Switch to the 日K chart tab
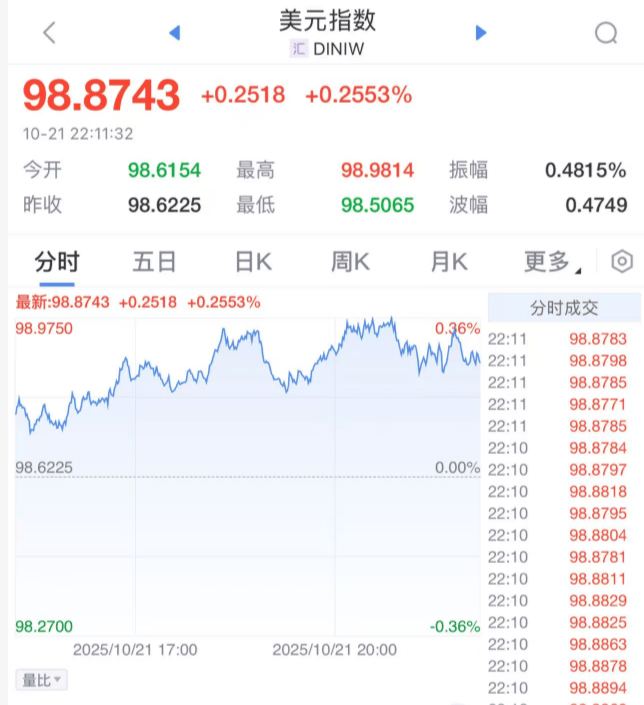644x705 pixels. click(253, 262)
